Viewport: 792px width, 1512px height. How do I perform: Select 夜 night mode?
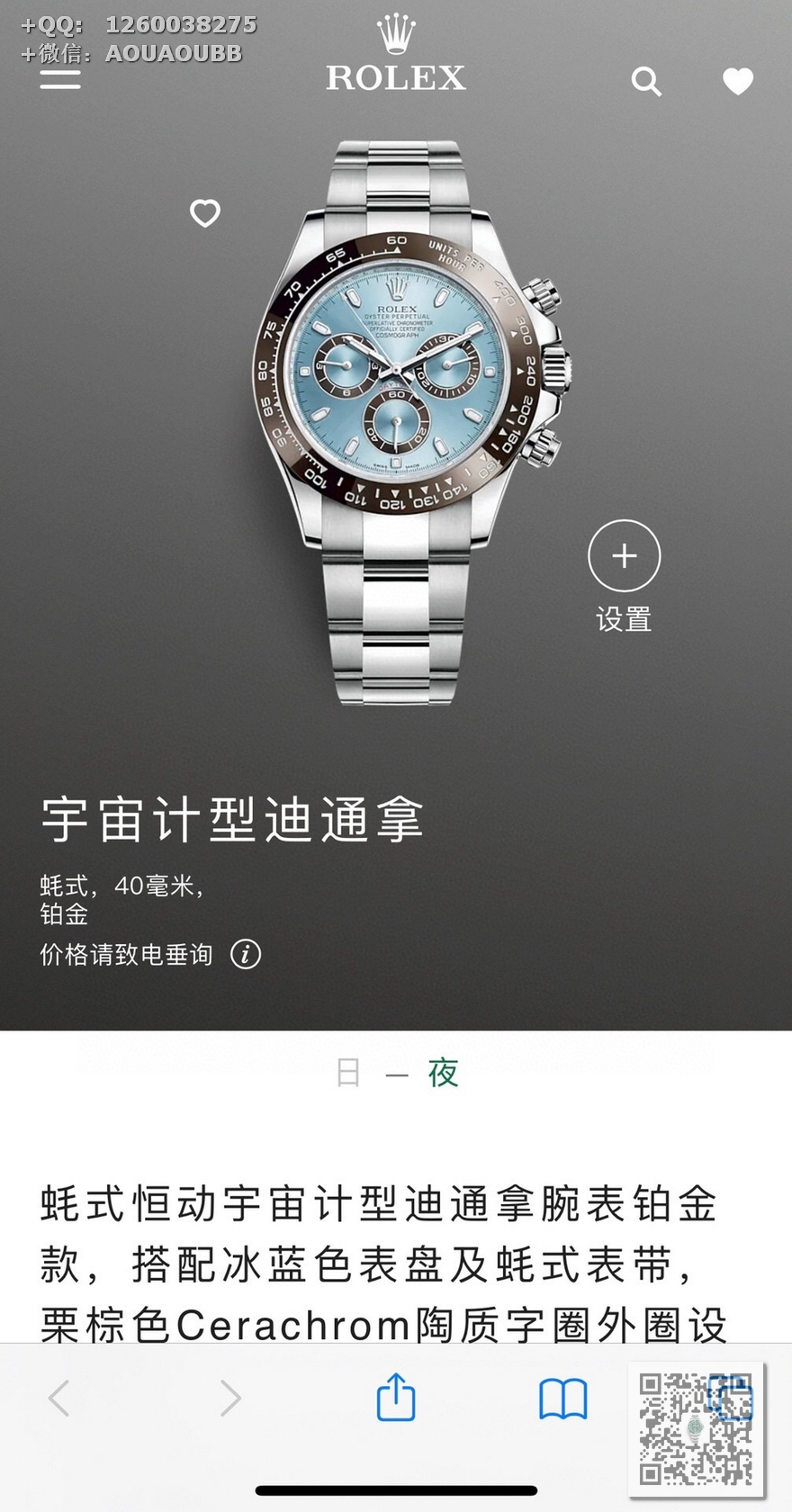(443, 1073)
